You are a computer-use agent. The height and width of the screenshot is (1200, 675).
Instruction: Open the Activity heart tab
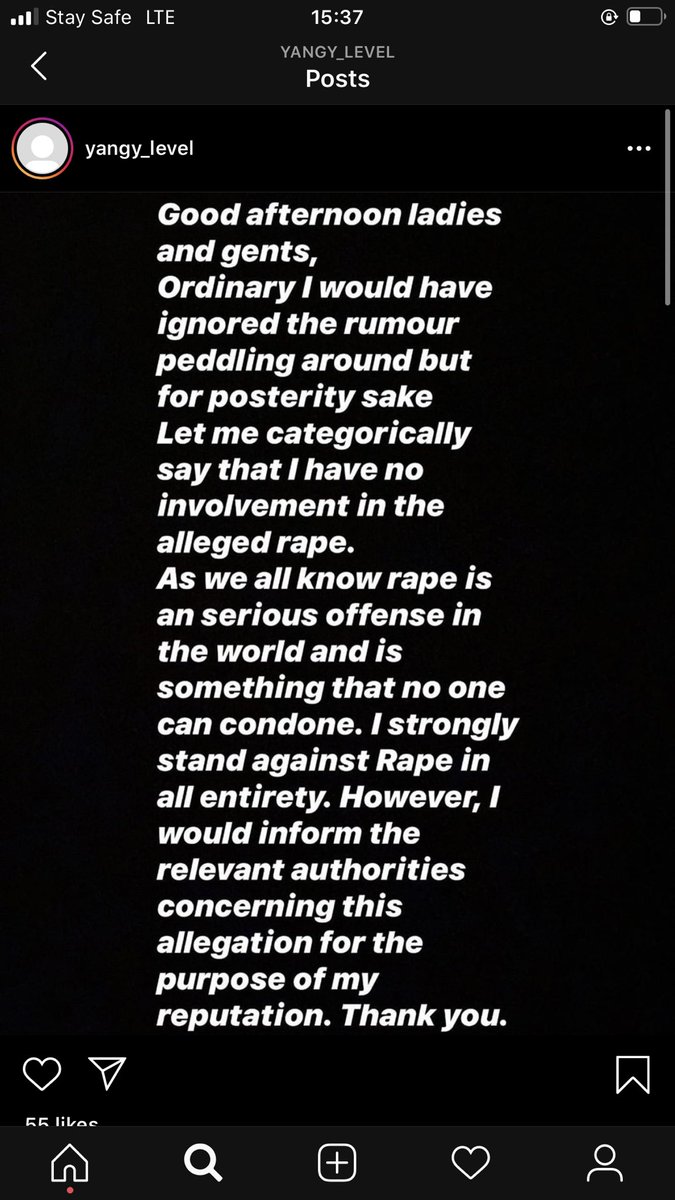(471, 1162)
